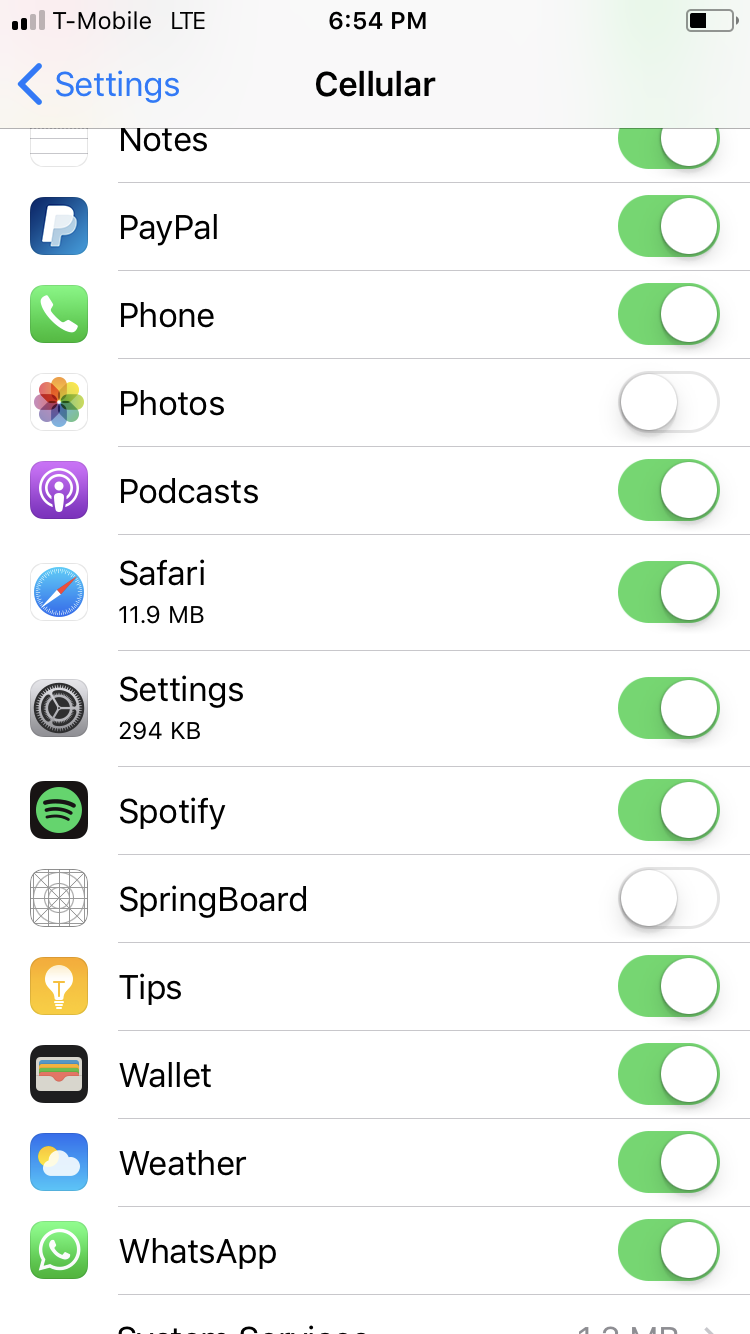Toggle cellular data for Phone off
Screen dimensions: 750x1334
click(668, 315)
